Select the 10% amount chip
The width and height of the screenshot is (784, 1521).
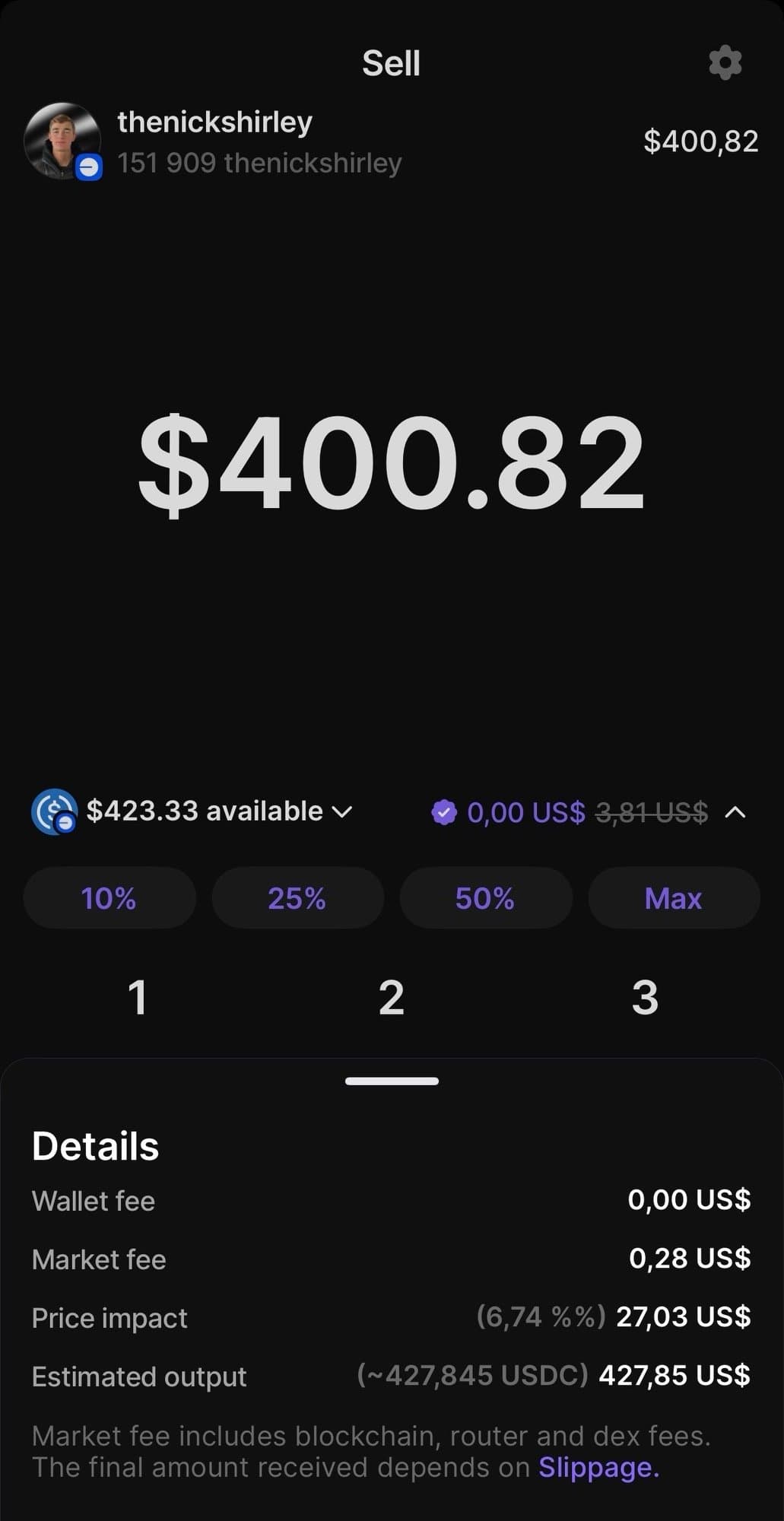(x=109, y=898)
